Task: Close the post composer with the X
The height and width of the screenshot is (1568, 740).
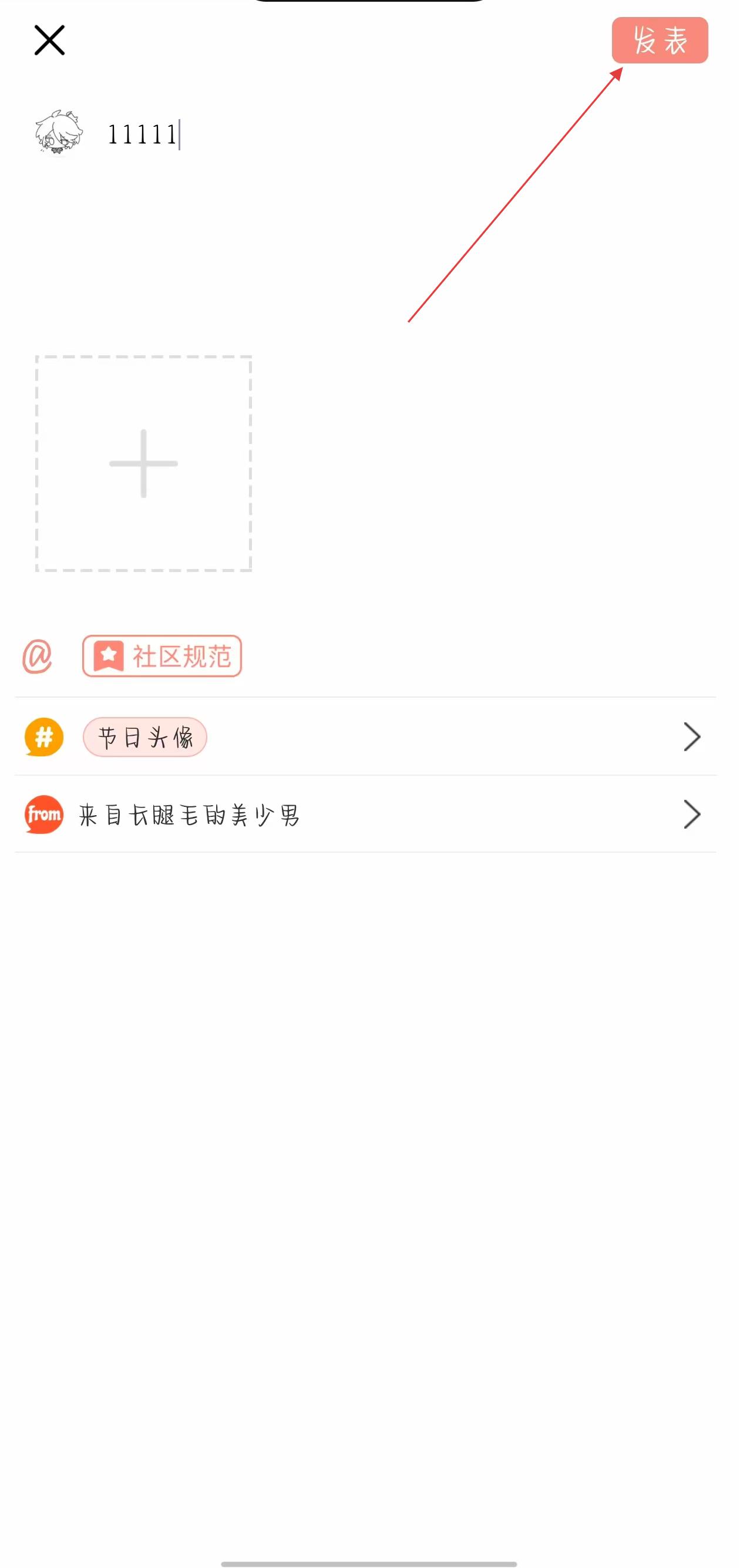Action: click(49, 40)
